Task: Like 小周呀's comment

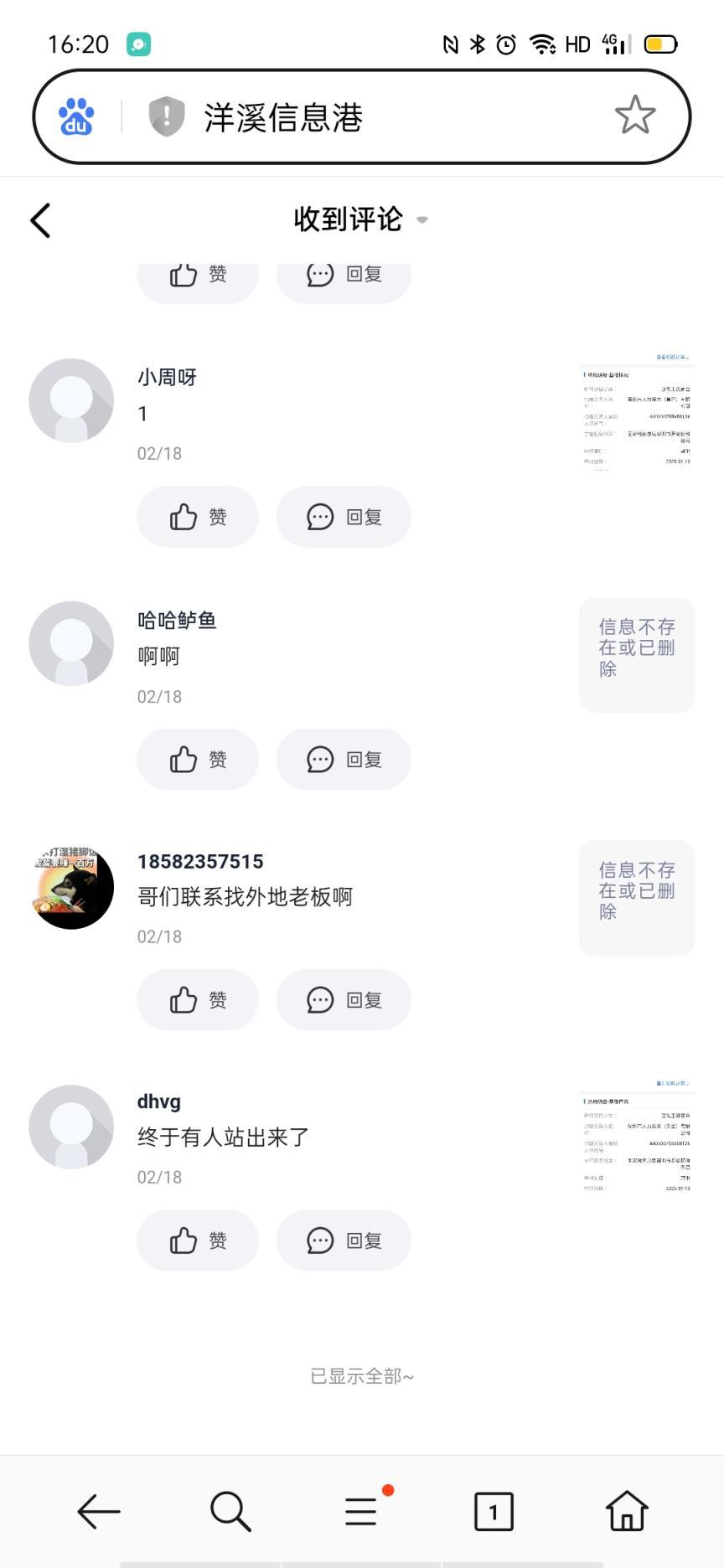Action: point(198,517)
